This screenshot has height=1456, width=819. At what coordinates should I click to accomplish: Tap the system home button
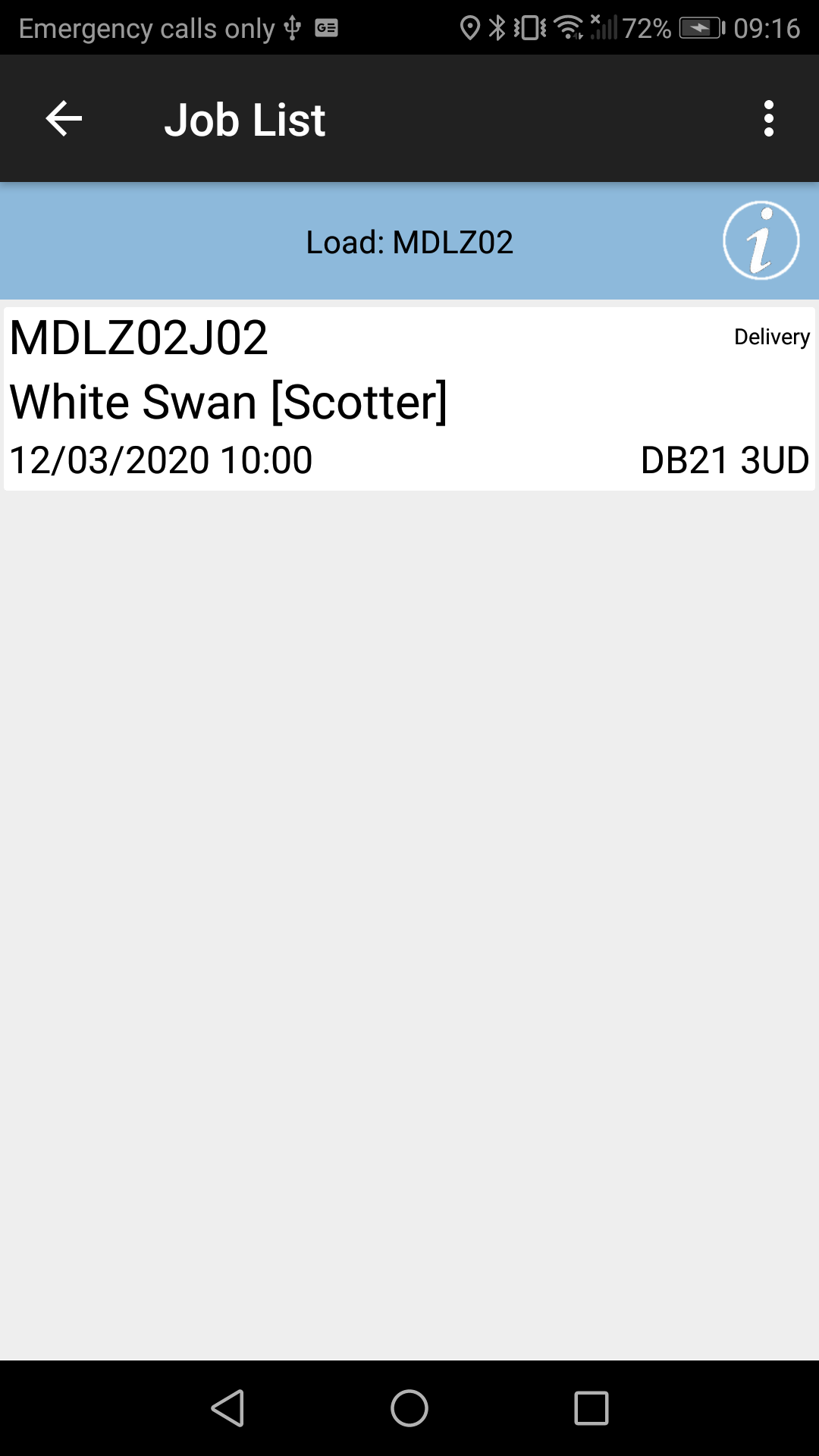coord(409,1408)
